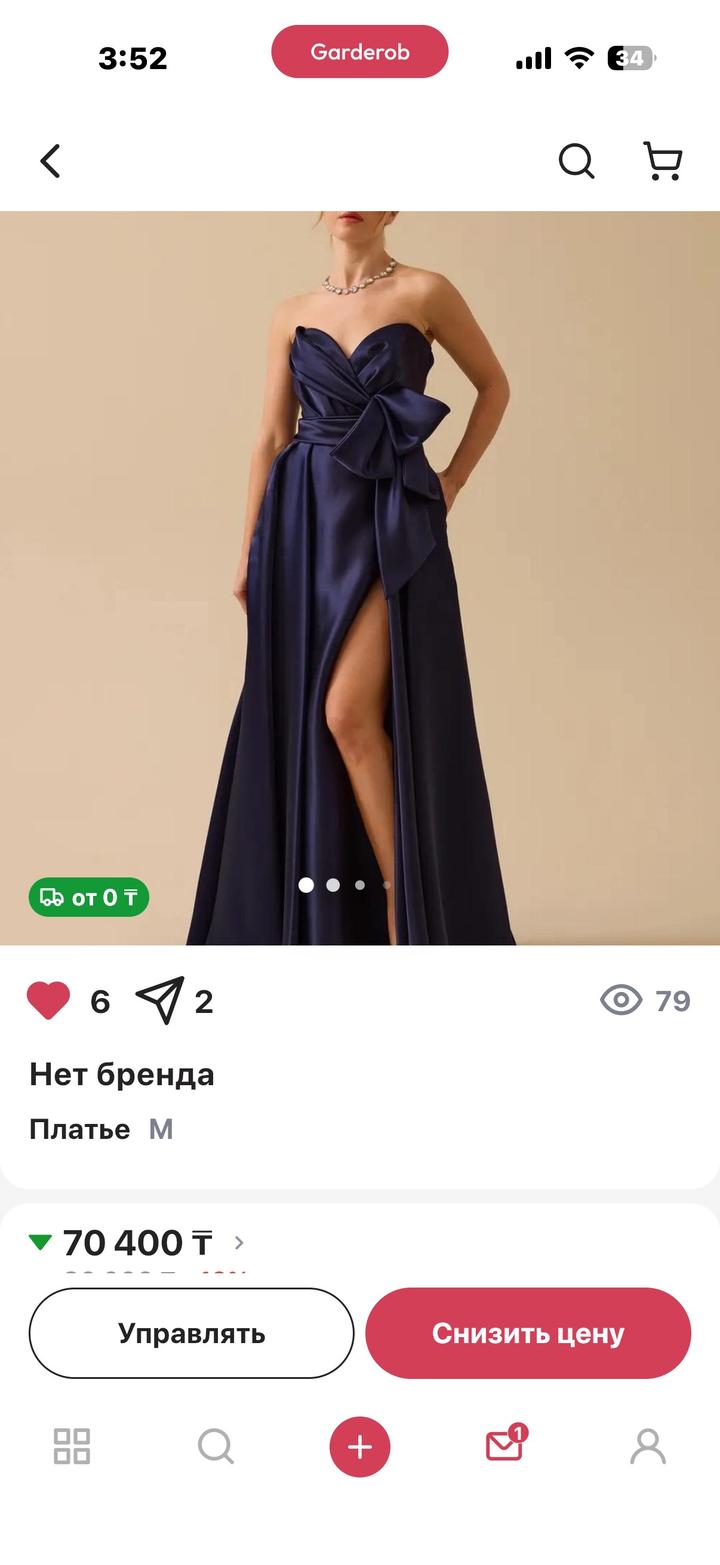Share this dress listing
720x1565 pixels.
(160, 1001)
